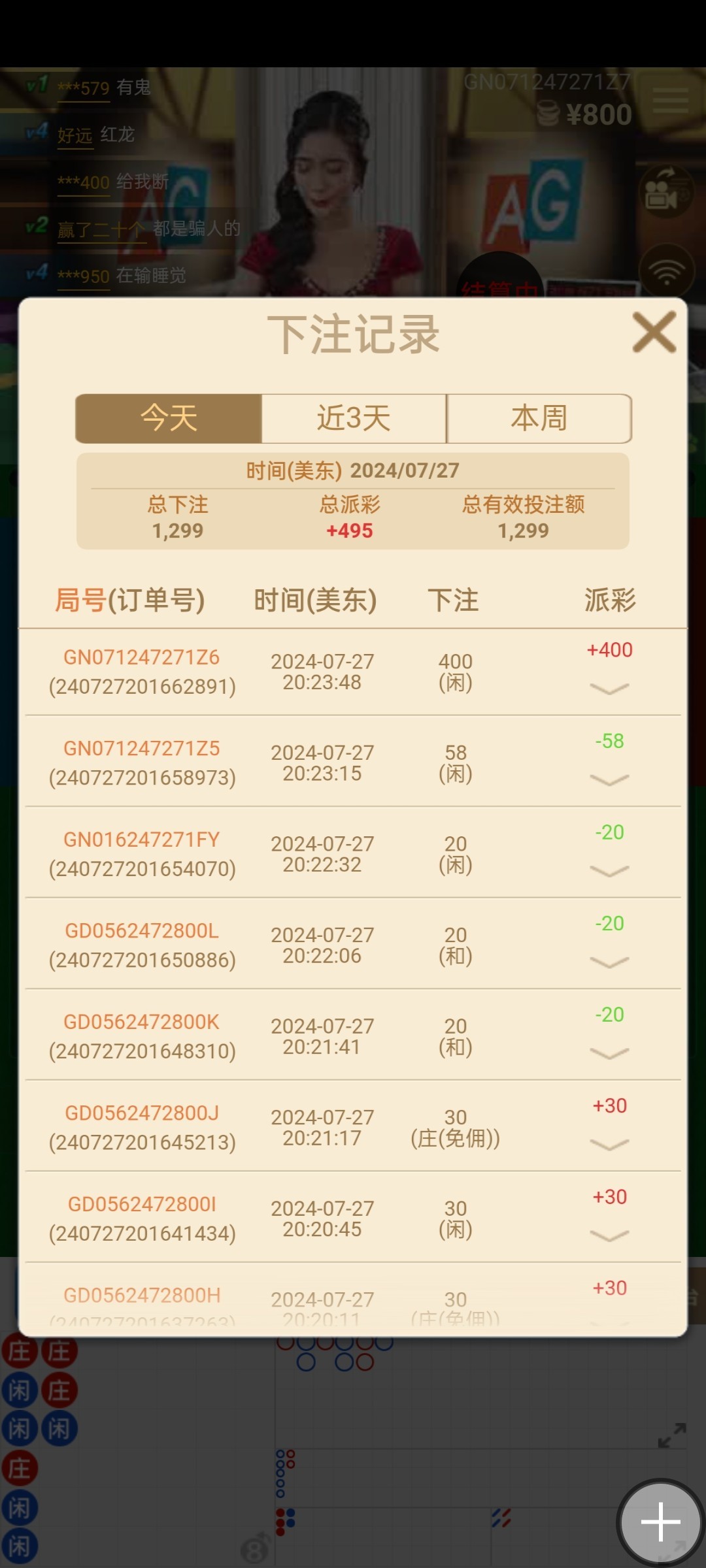Image resolution: width=706 pixels, height=1568 pixels.
Task: Close the 下注记录 dialog
Action: pyautogui.click(x=654, y=332)
